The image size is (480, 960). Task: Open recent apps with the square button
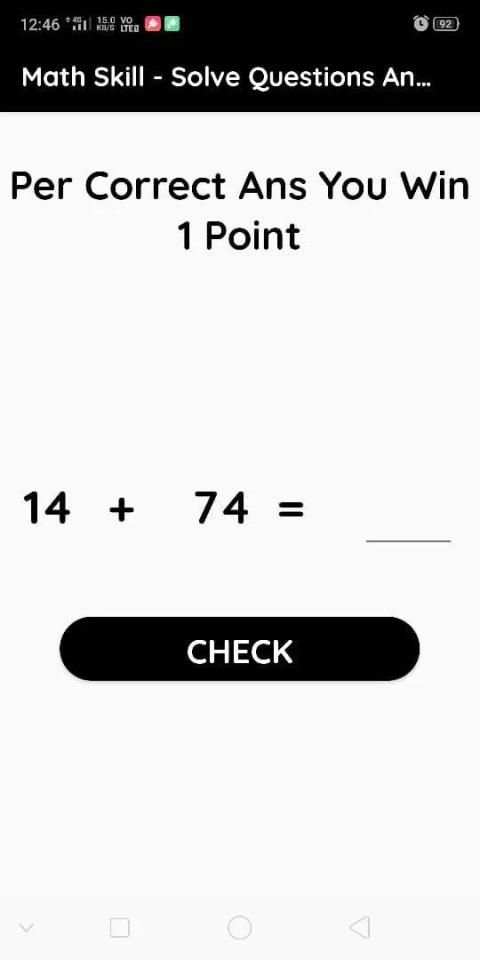pos(119,928)
